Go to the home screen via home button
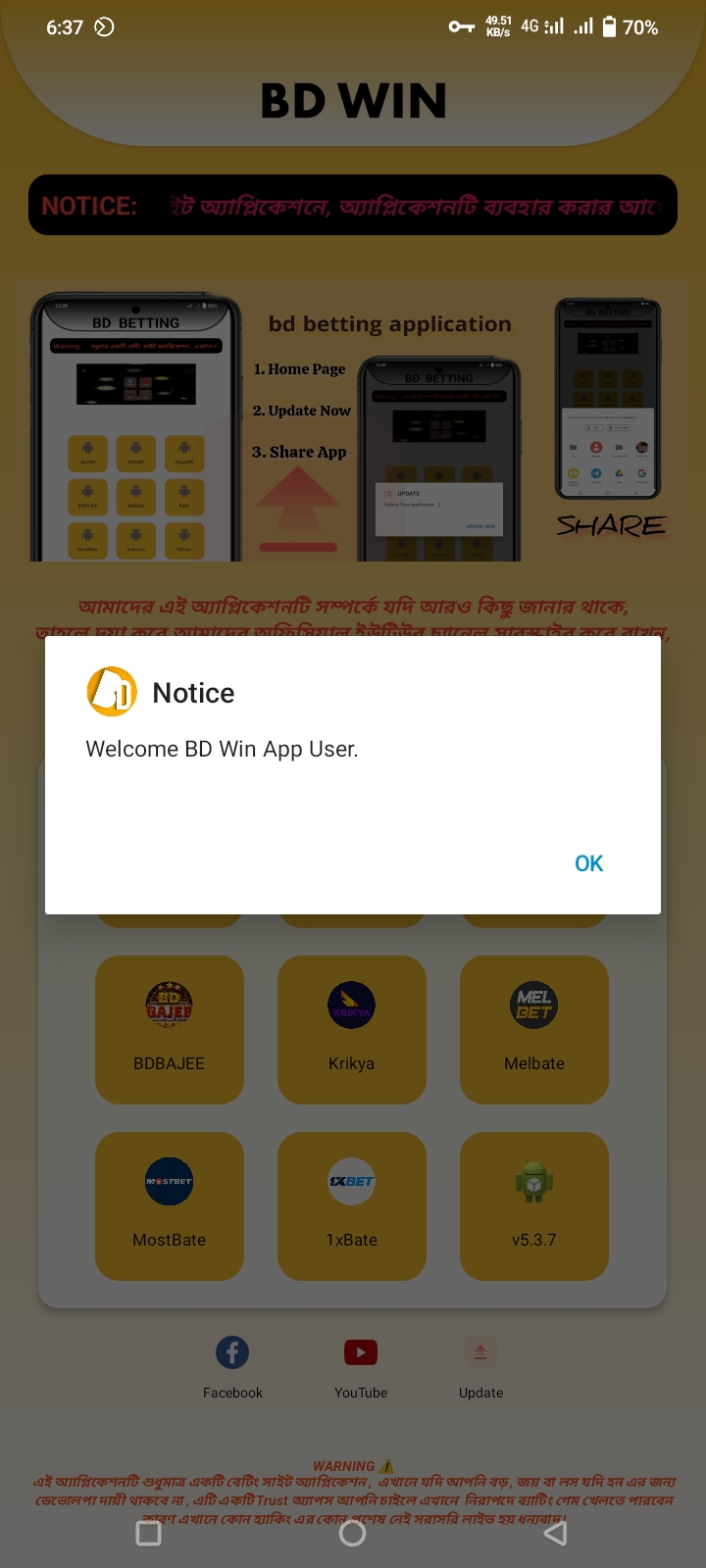Viewport: 706px width, 1568px height. pos(352,1533)
